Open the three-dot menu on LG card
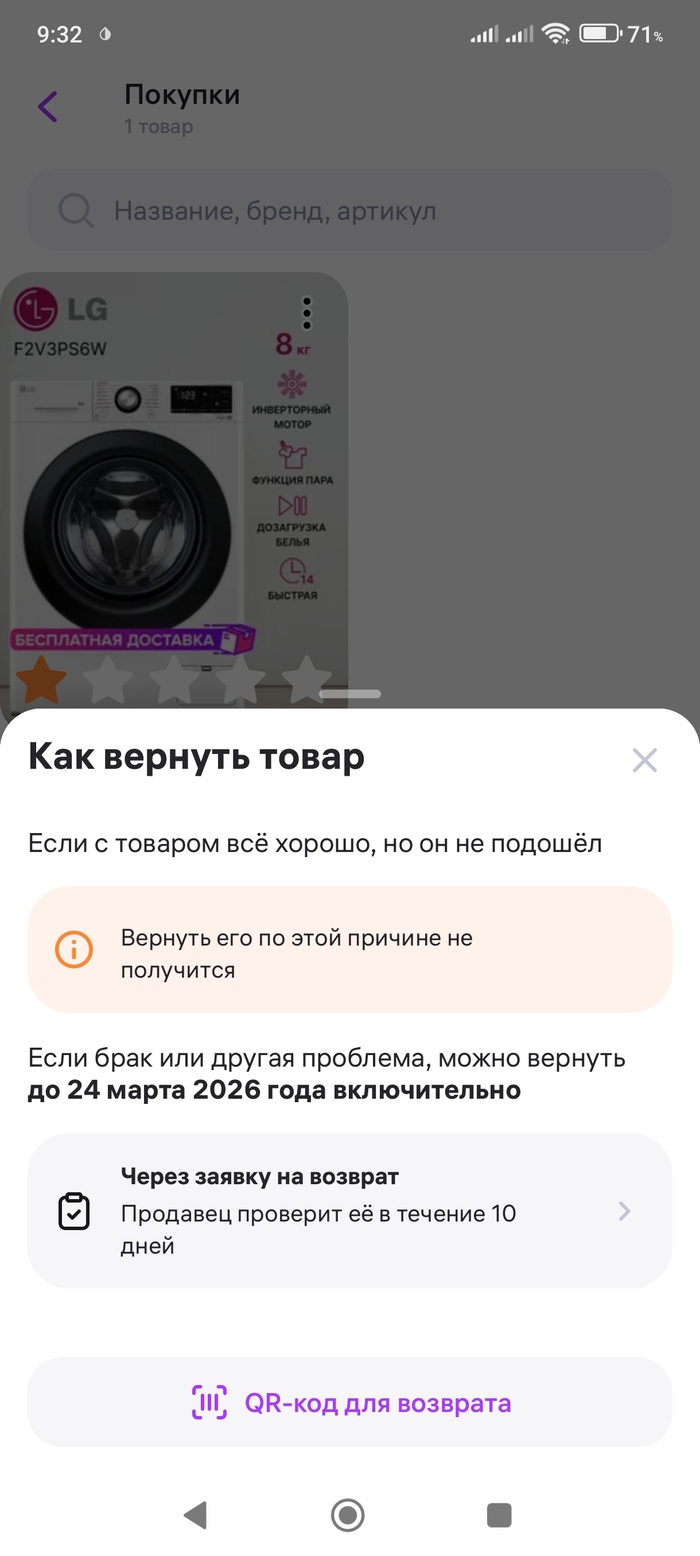Image resolution: width=700 pixels, height=1556 pixels. tap(307, 313)
